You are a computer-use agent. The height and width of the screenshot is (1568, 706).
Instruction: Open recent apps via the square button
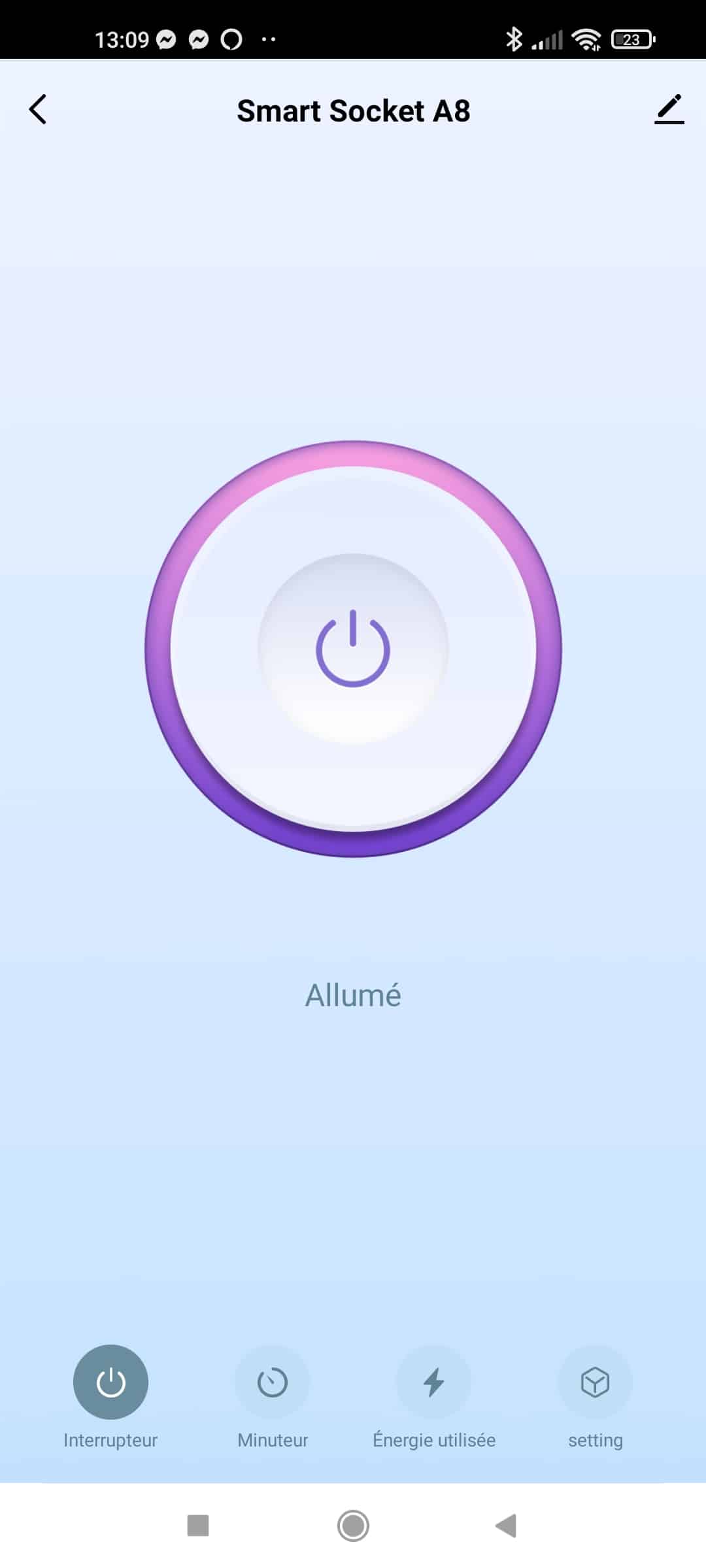tap(198, 1526)
